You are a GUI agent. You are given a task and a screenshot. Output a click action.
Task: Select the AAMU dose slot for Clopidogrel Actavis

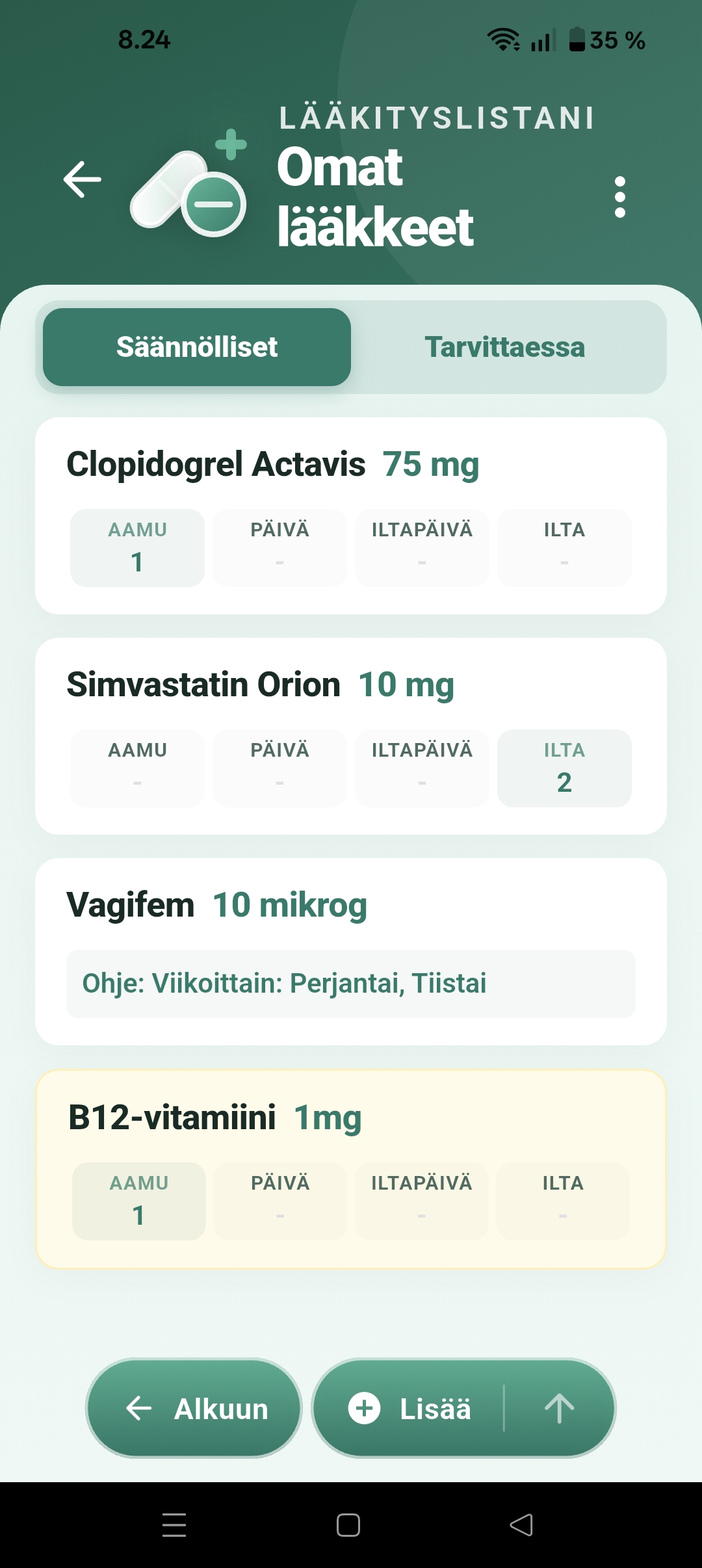[x=136, y=547]
